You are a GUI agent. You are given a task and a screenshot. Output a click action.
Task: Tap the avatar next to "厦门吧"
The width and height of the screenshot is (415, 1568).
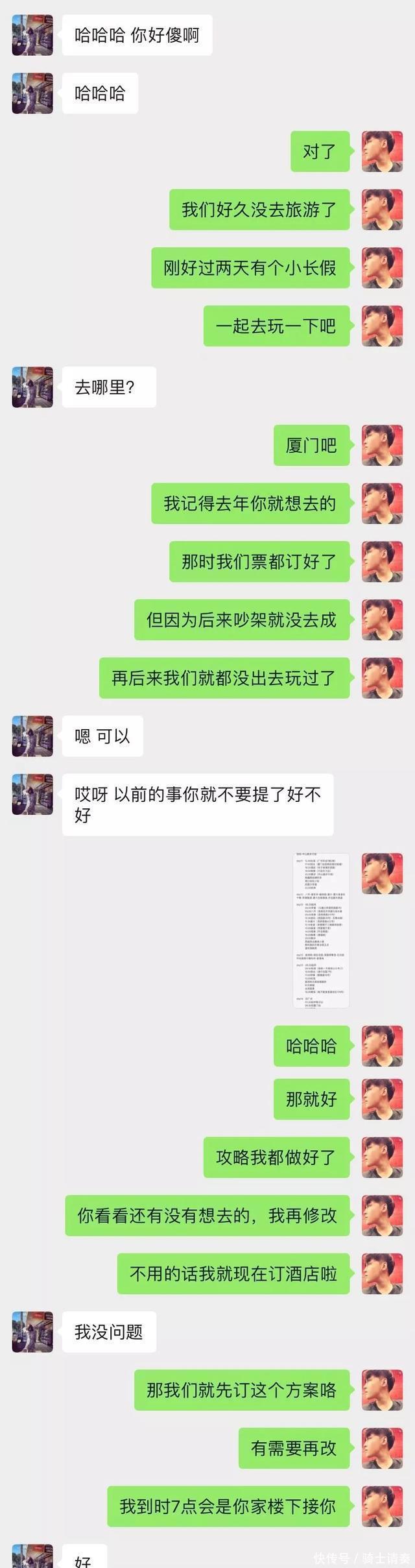[x=382, y=445]
